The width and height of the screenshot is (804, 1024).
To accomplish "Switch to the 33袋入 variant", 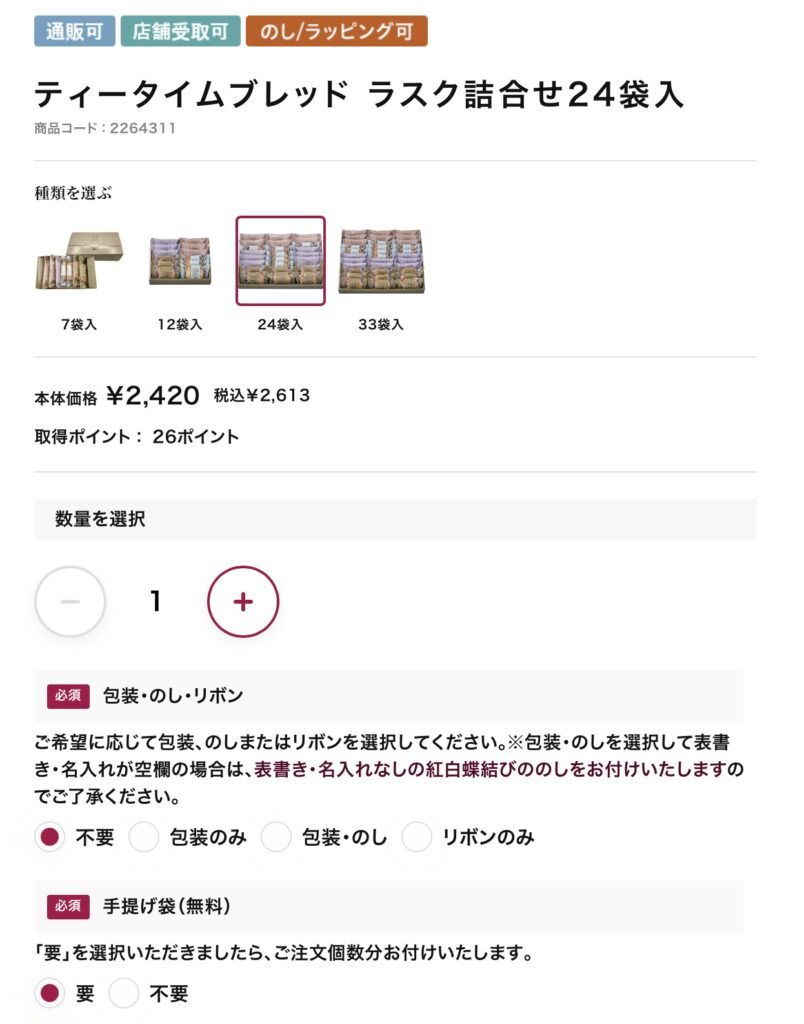I will coord(381,261).
